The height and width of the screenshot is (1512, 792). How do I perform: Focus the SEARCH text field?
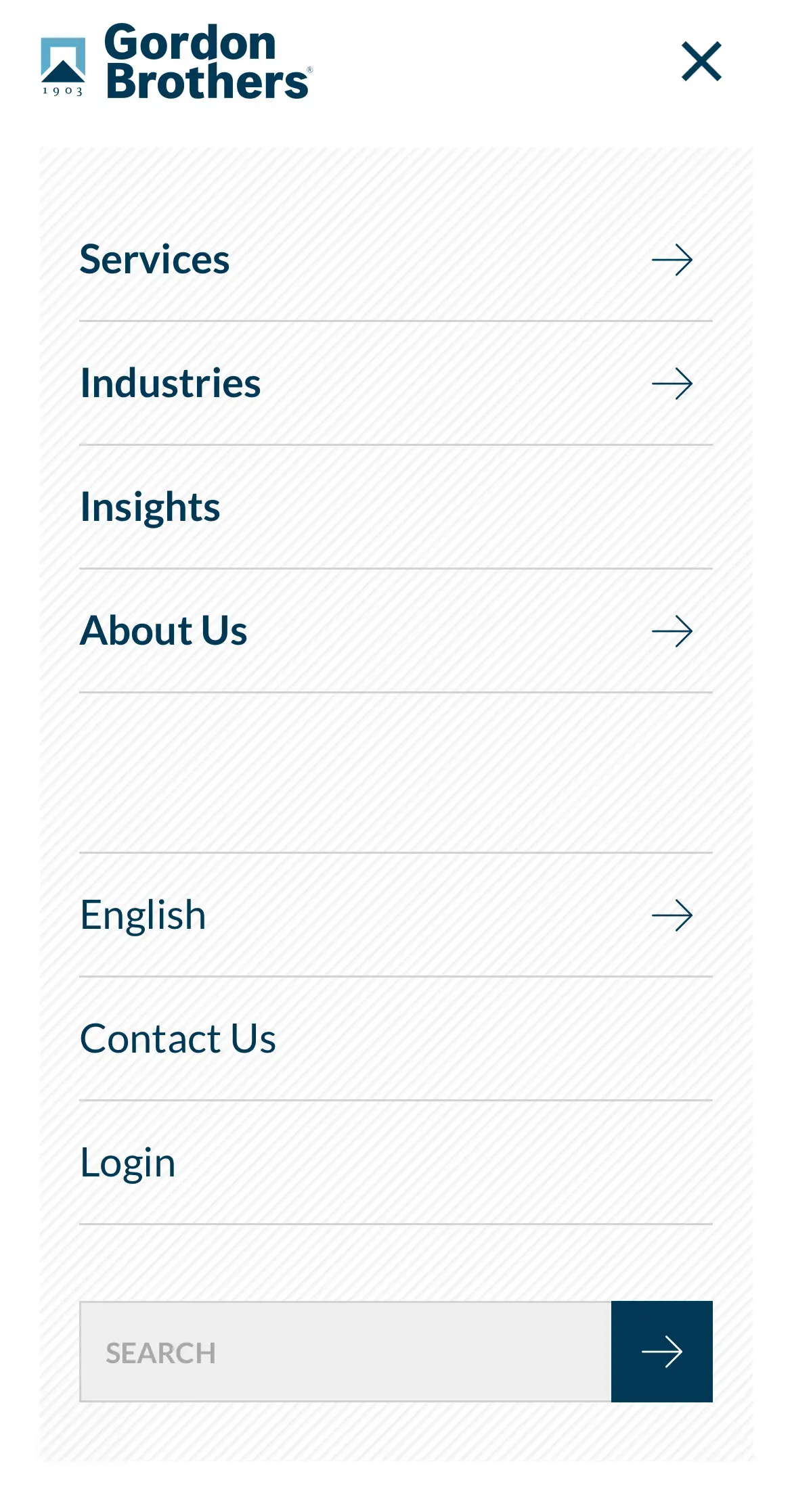pos(345,1352)
